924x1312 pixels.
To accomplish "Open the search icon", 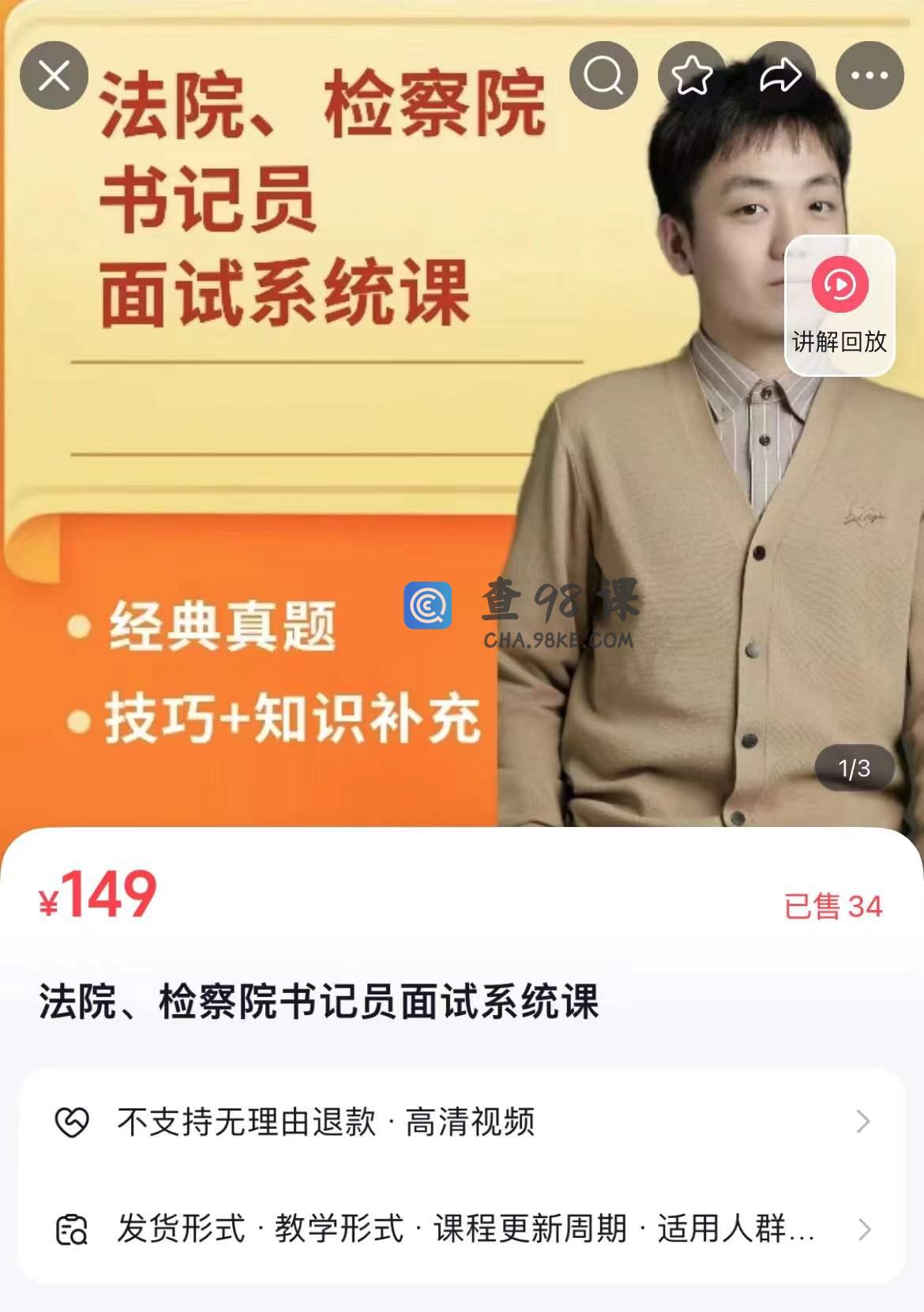I will pos(603,76).
